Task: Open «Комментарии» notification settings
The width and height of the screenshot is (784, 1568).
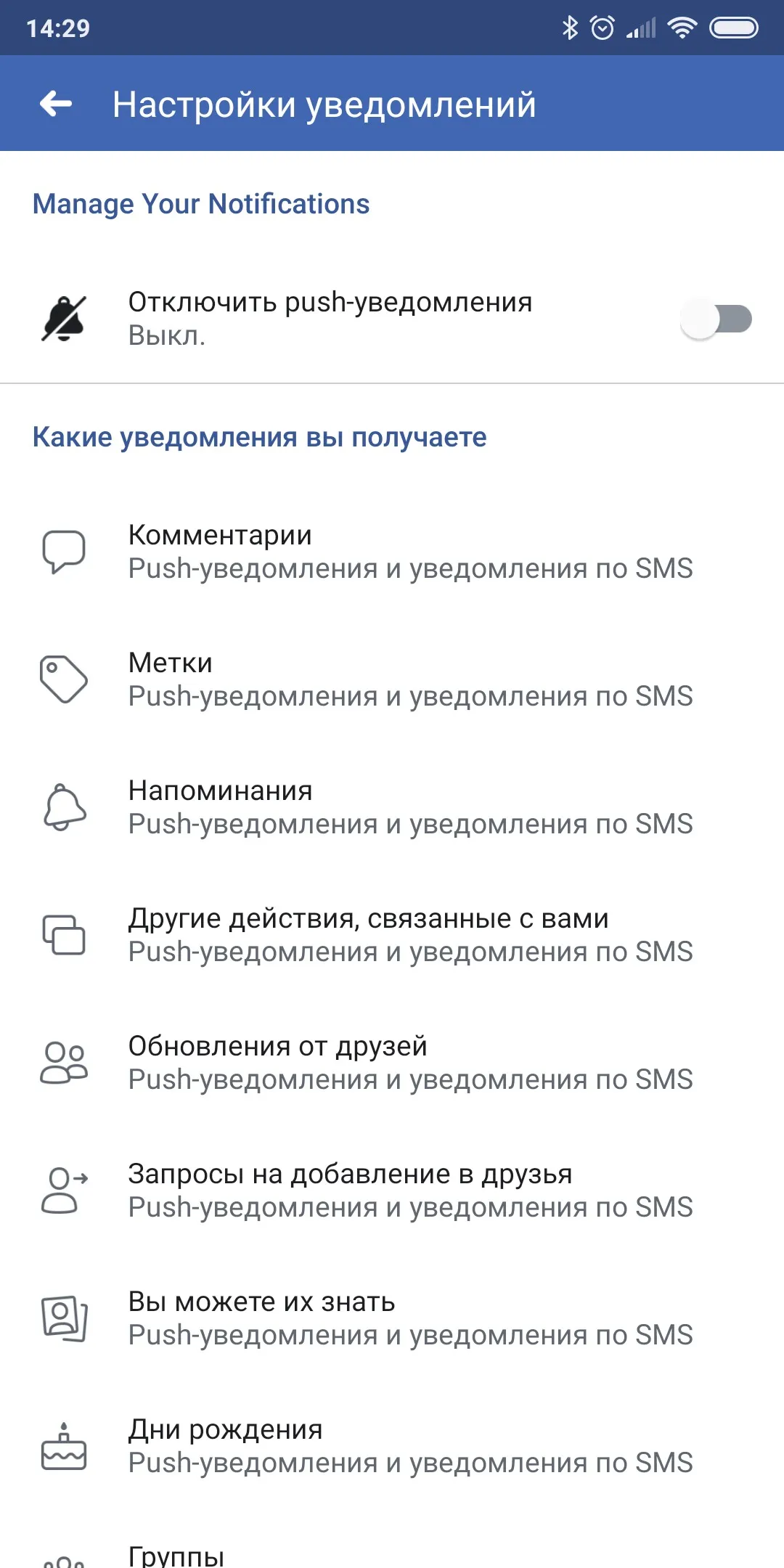Action: (x=392, y=552)
